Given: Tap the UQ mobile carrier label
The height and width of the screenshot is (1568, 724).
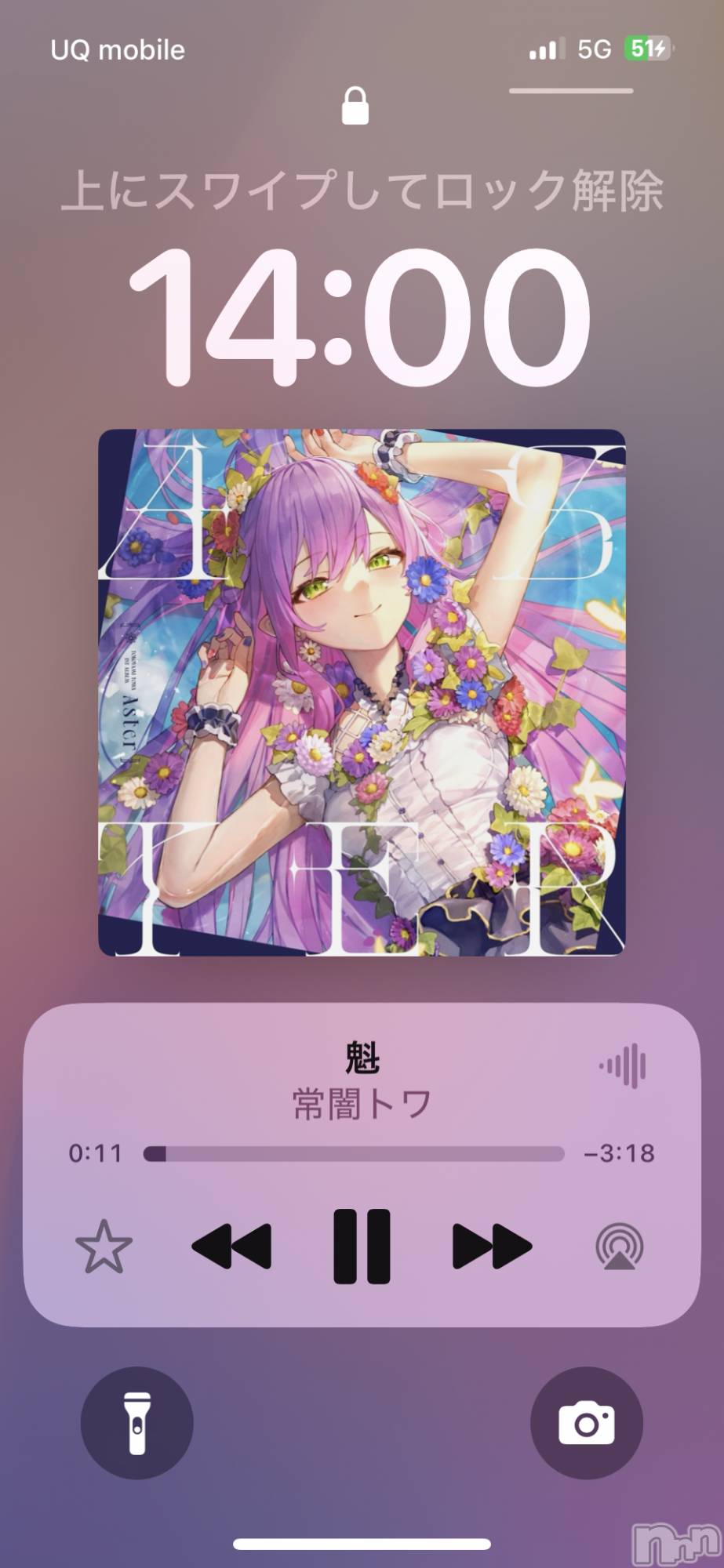Looking at the screenshot, I should [x=115, y=50].
